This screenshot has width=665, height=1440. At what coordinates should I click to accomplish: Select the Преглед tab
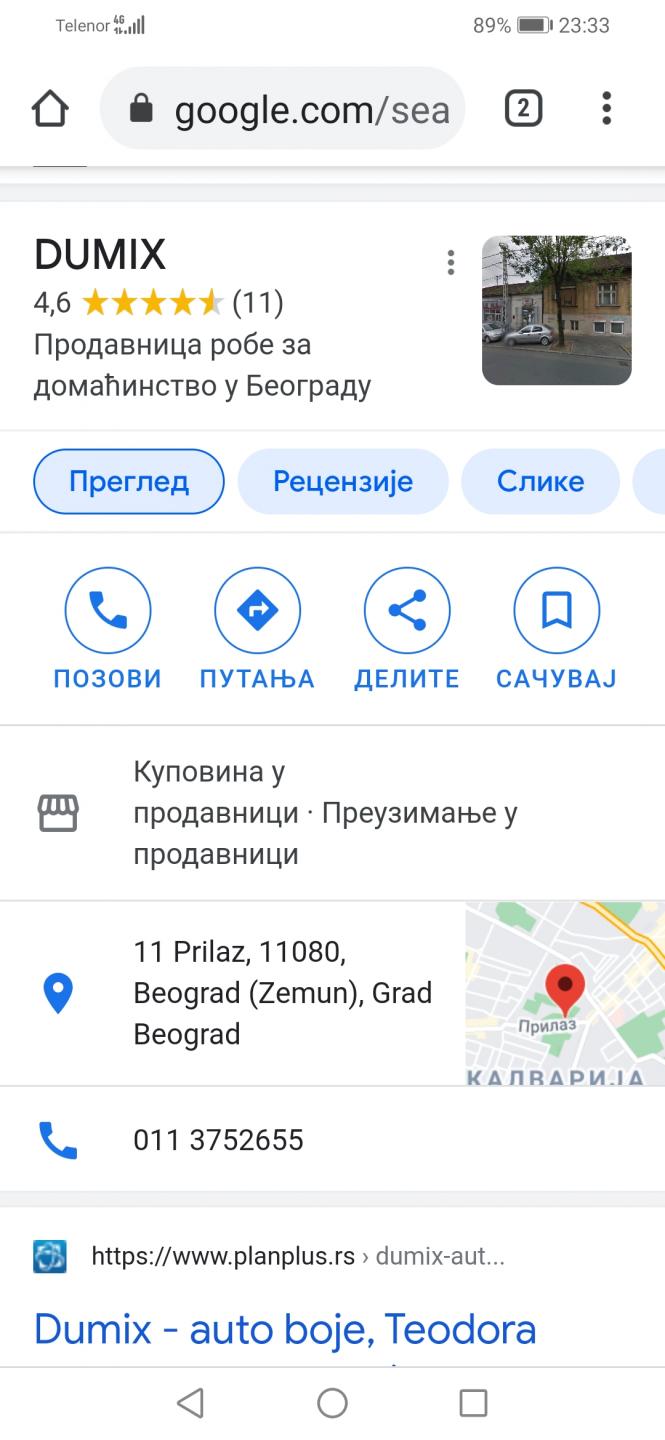point(129,482)
